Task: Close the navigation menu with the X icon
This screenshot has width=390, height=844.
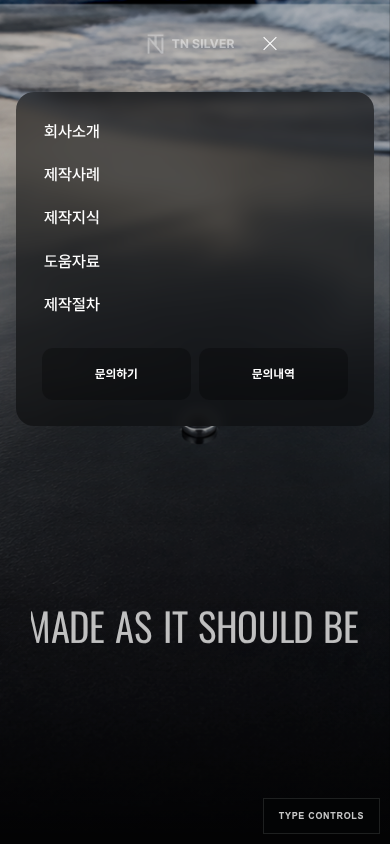Action: click(270, 44)
